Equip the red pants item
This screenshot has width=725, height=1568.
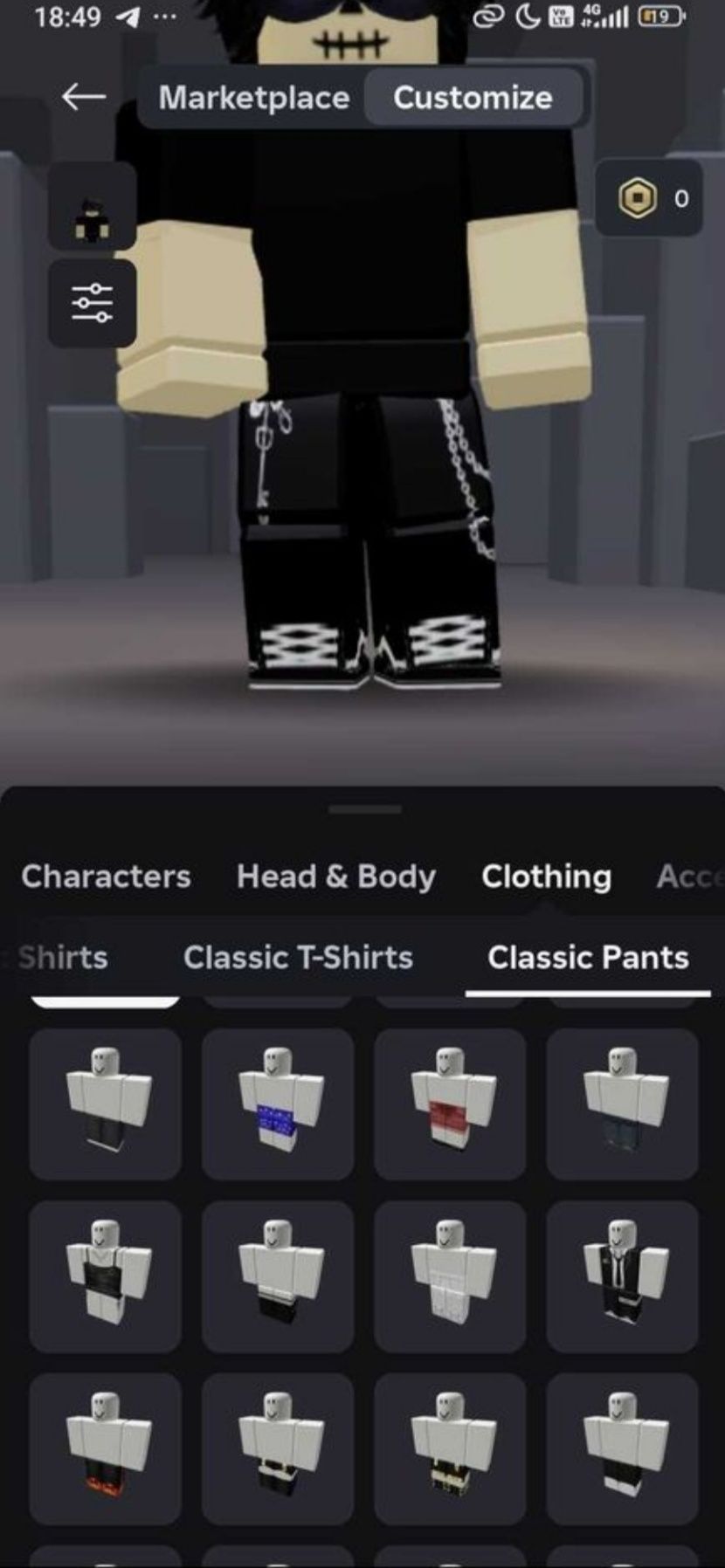[450, 1104]
